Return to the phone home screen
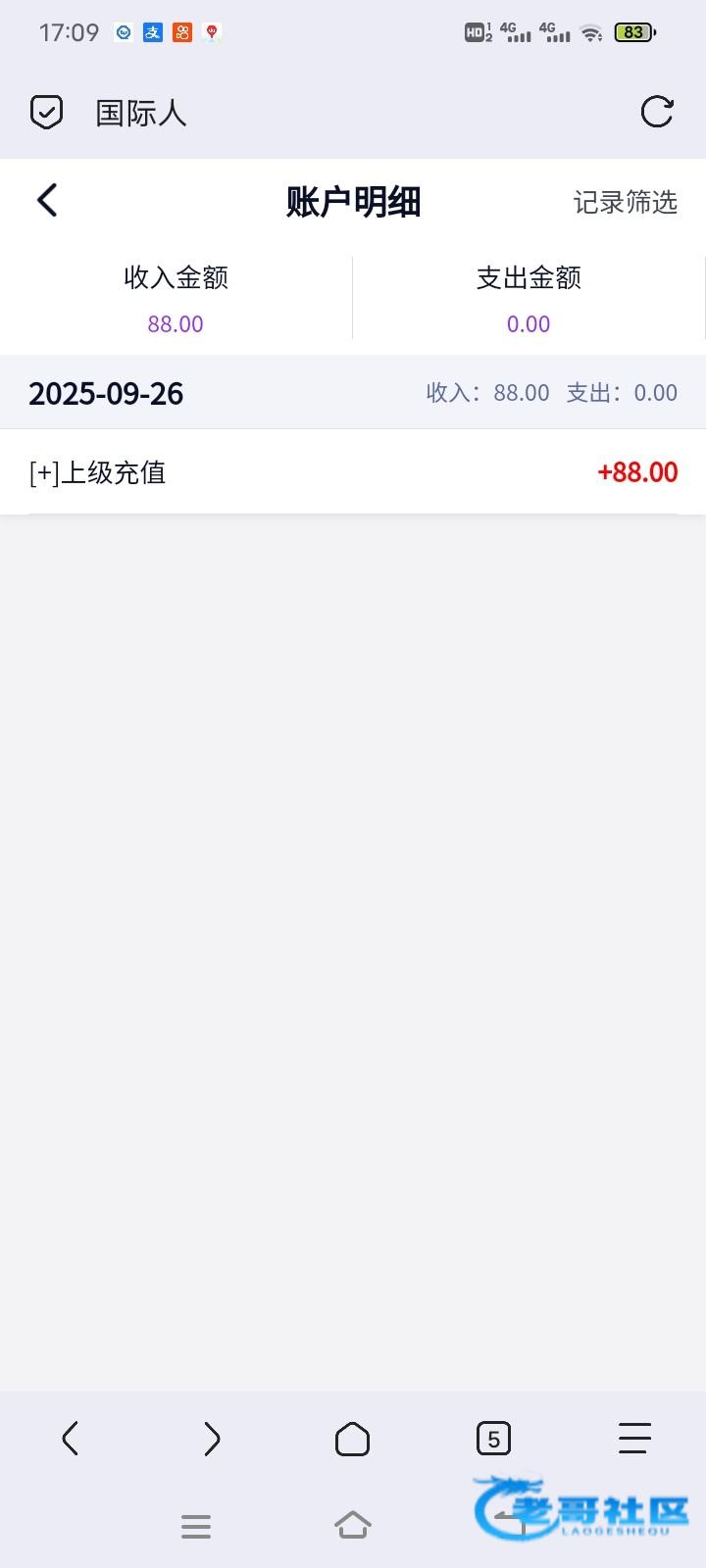This screenshot has height=1568, width=706. point(353,1526)
